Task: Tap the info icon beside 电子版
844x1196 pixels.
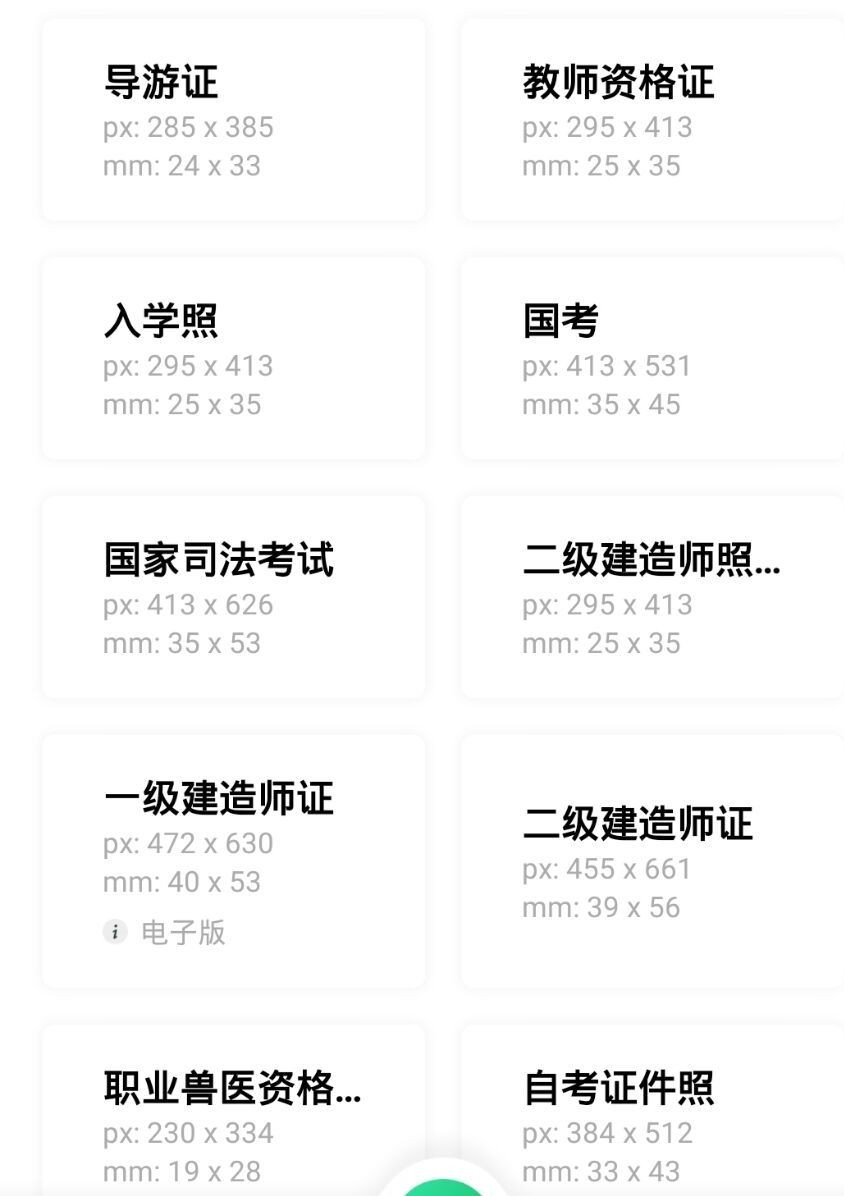Action: [118, 933]
